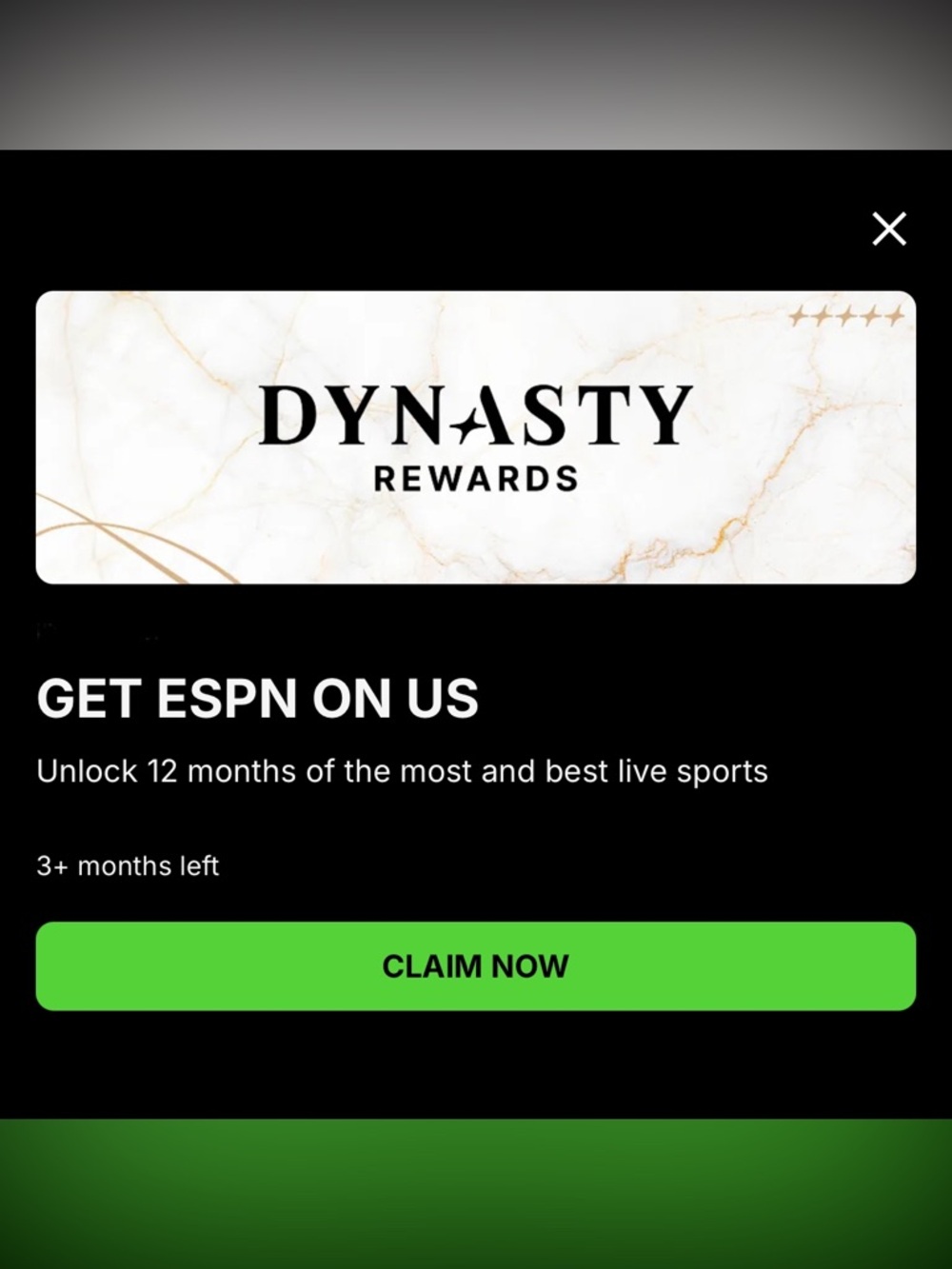
Task: Open the Dynasty Rewards banner card
Action: click(475, 436)
